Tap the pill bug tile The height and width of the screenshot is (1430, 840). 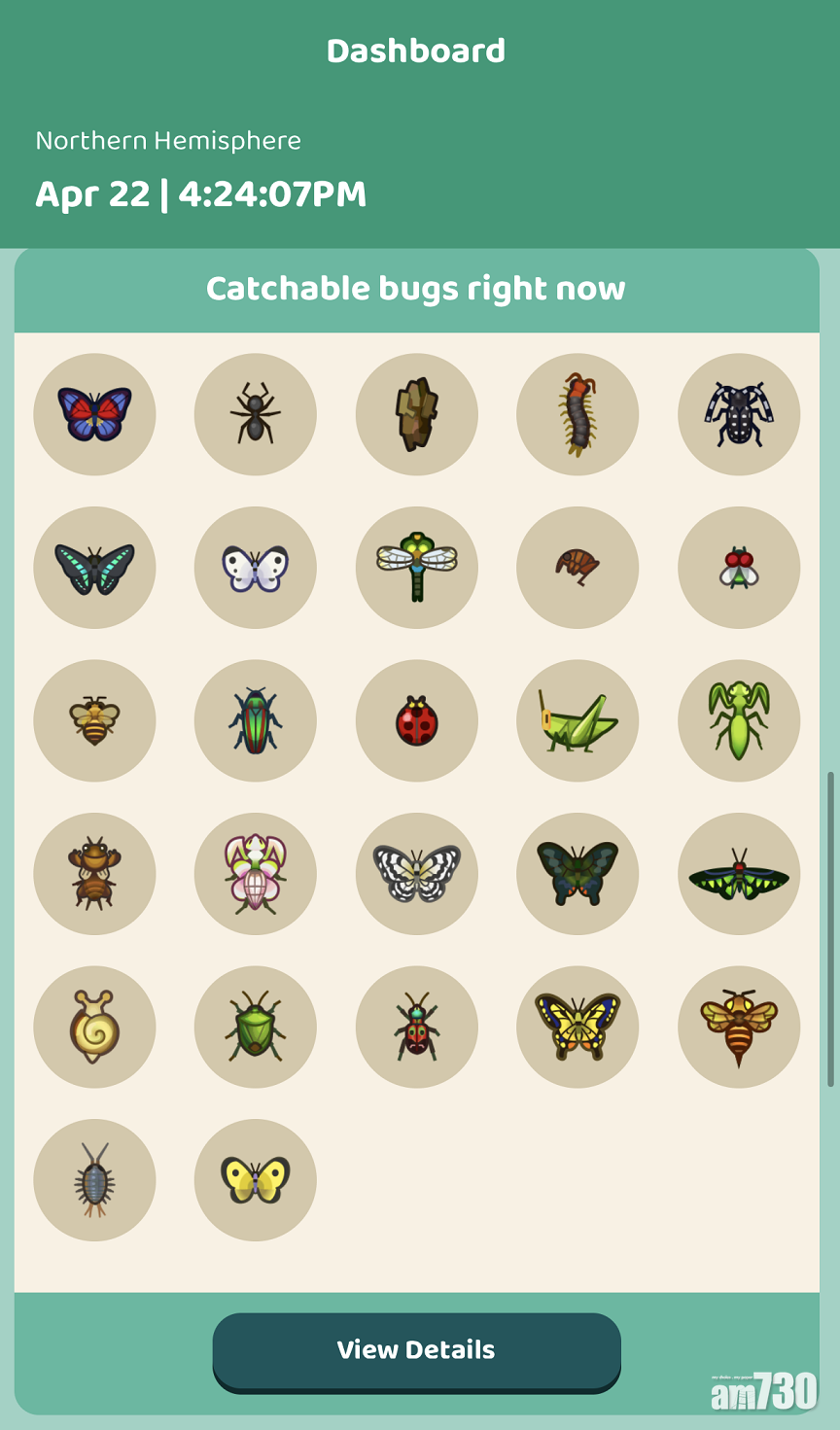coord(94,1180)
